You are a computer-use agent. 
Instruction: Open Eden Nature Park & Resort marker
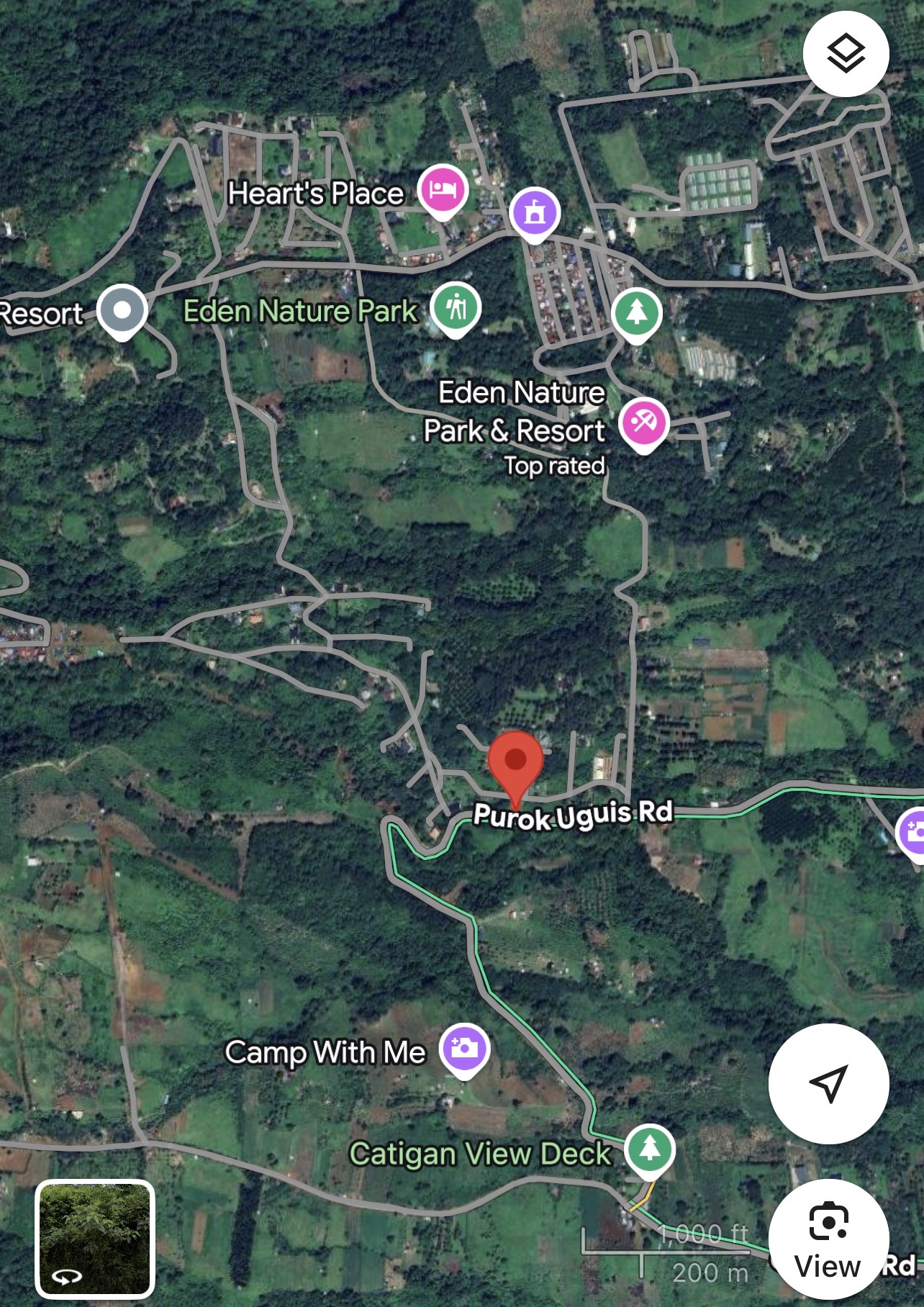643,423
